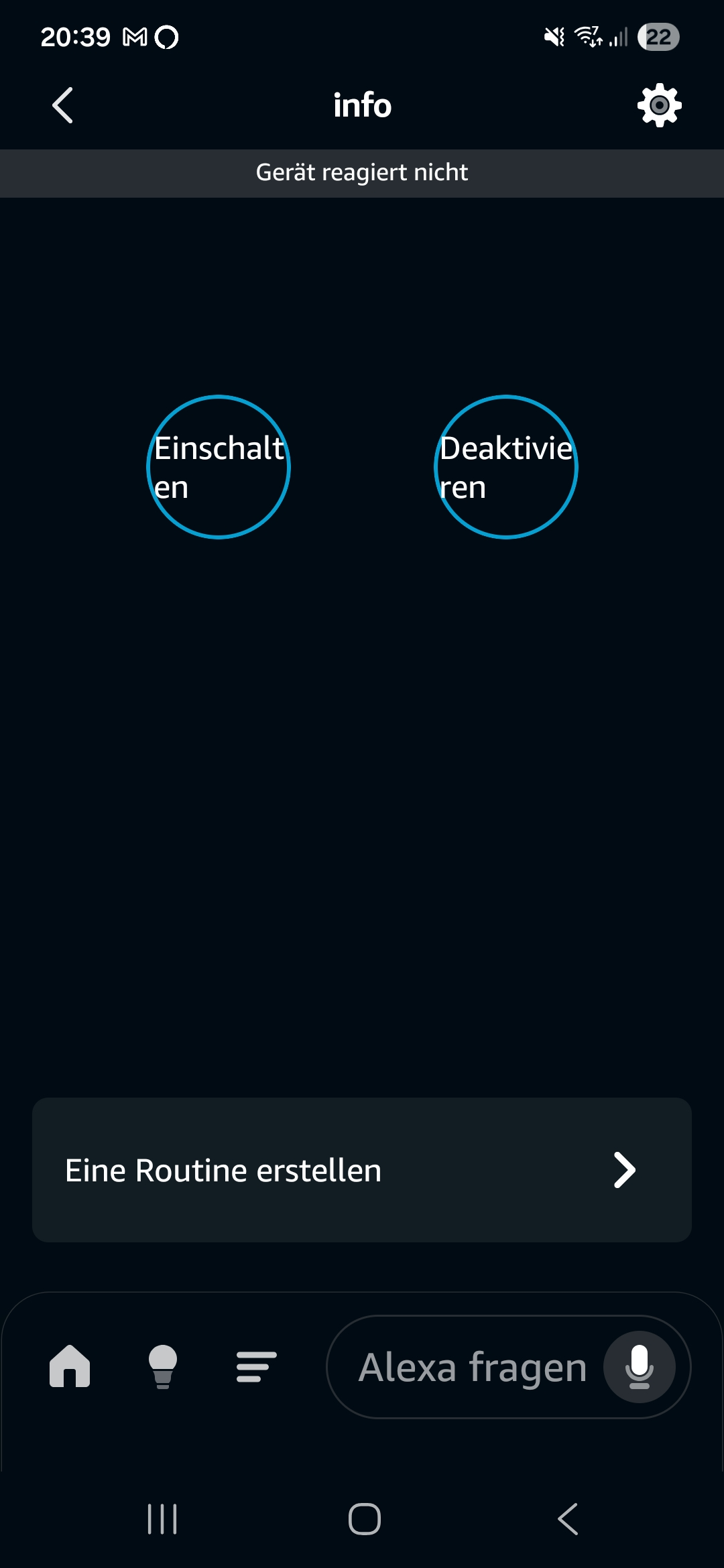Viewport: 724px width, 1568px height.
Task: Open Eine Routine erstellen
Action: (362, 1170)
